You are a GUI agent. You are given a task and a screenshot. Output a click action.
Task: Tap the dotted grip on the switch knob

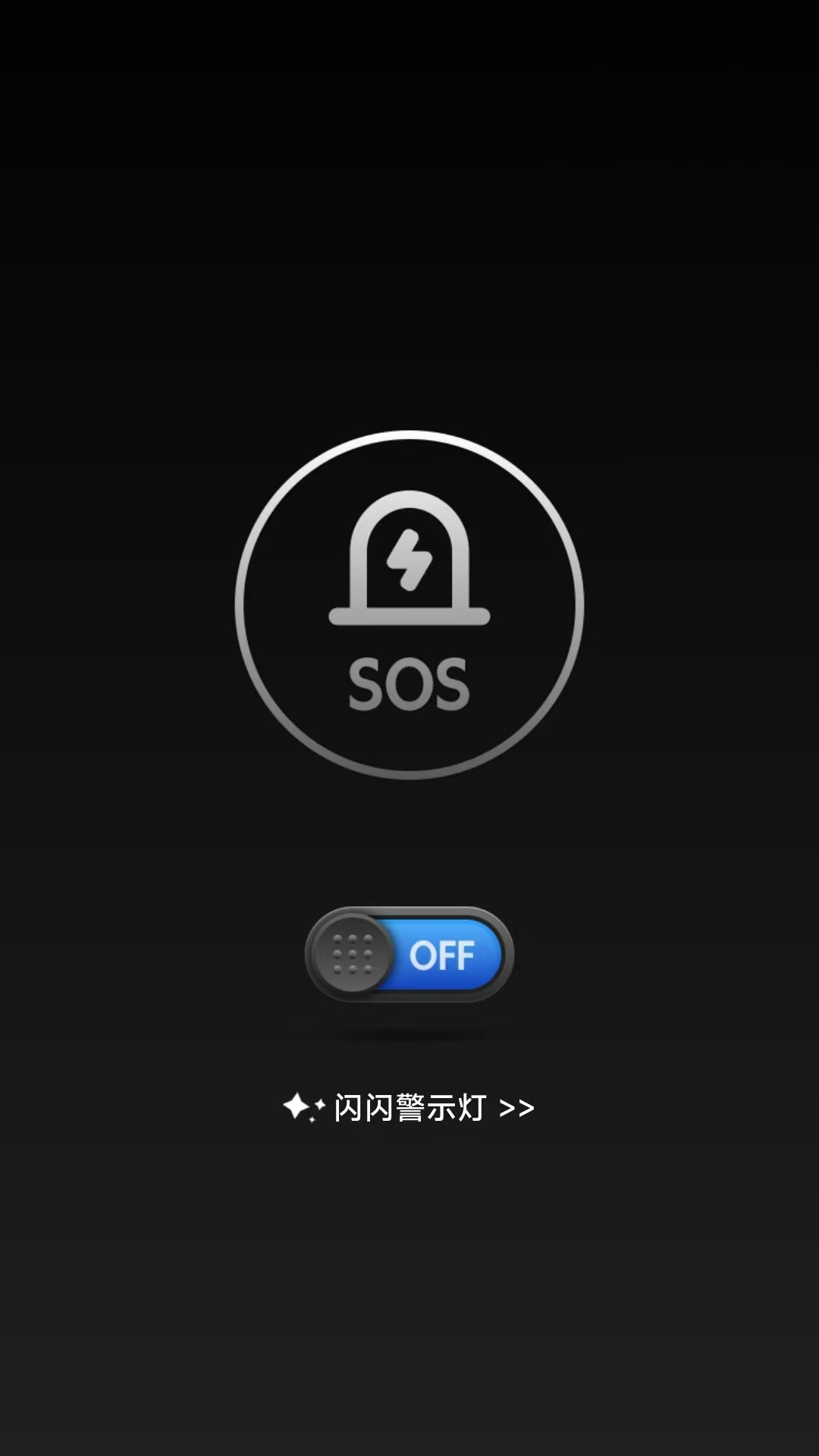[353, 955]
